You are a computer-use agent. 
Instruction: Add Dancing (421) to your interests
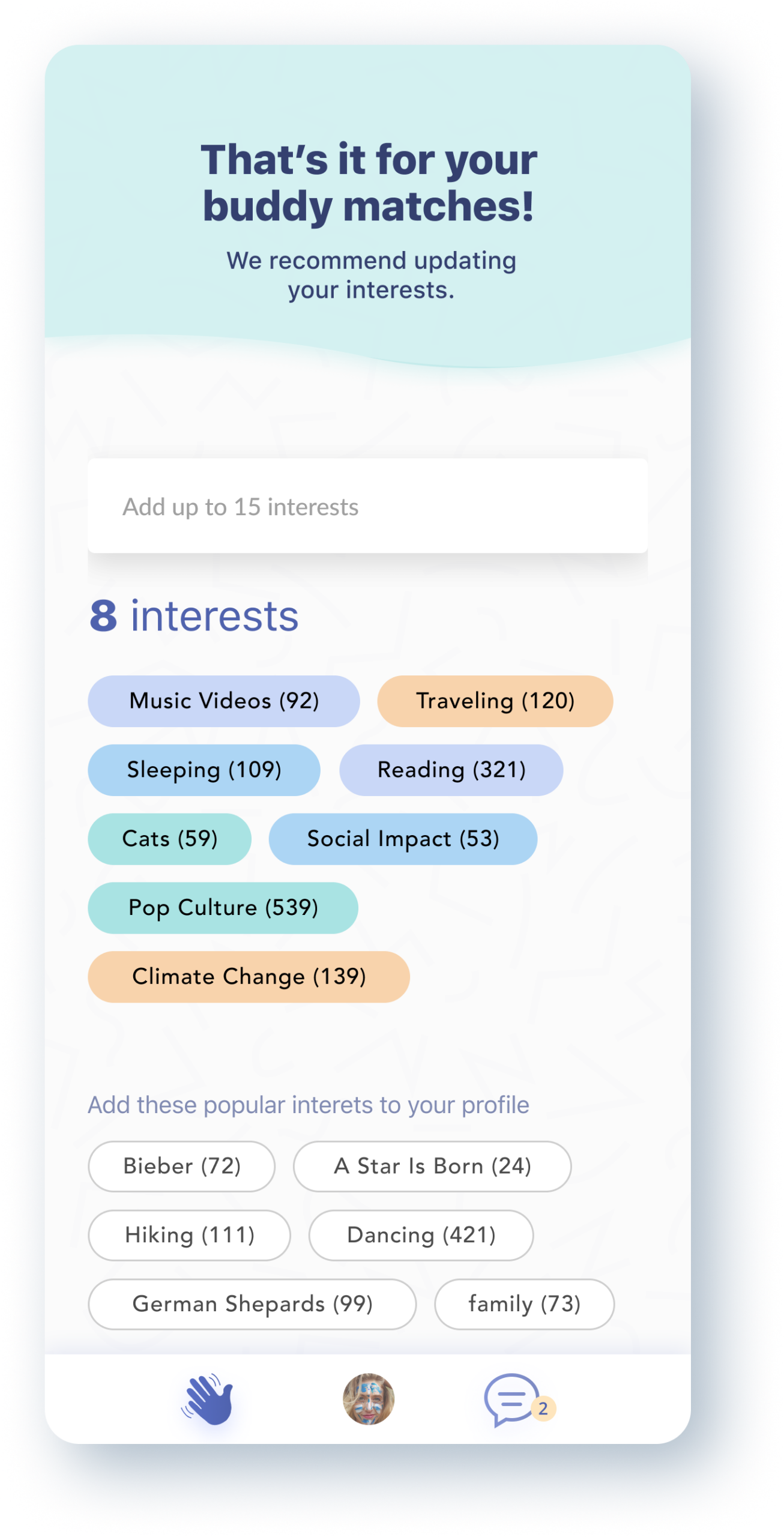pos(421,1235)
